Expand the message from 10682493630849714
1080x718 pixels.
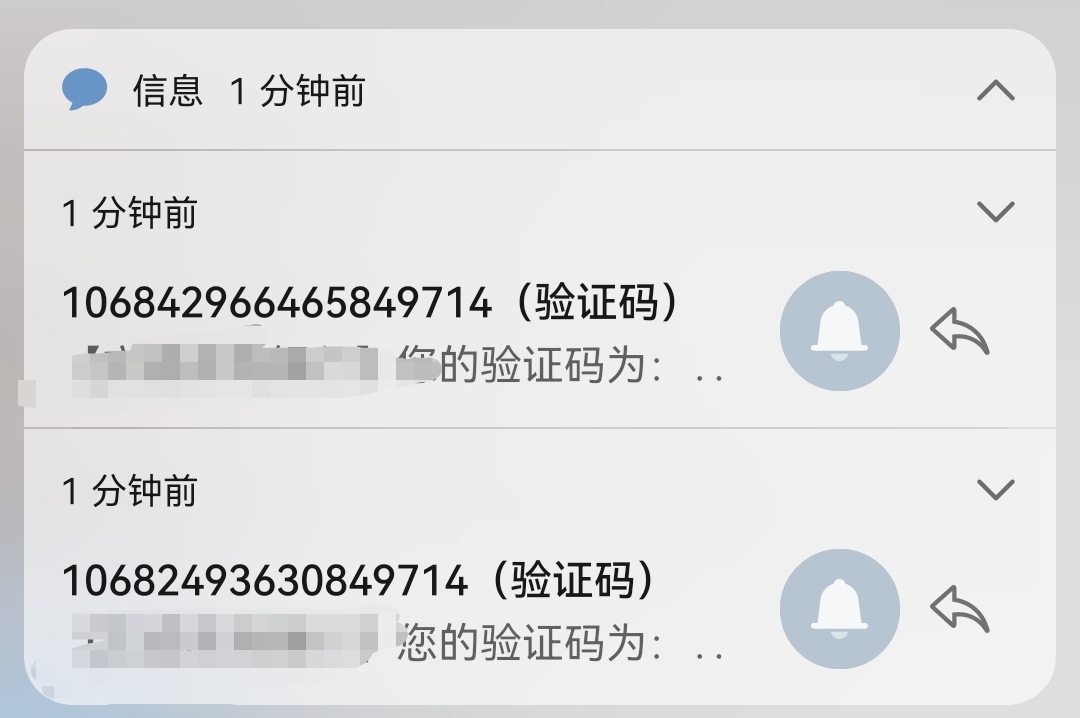995,489
